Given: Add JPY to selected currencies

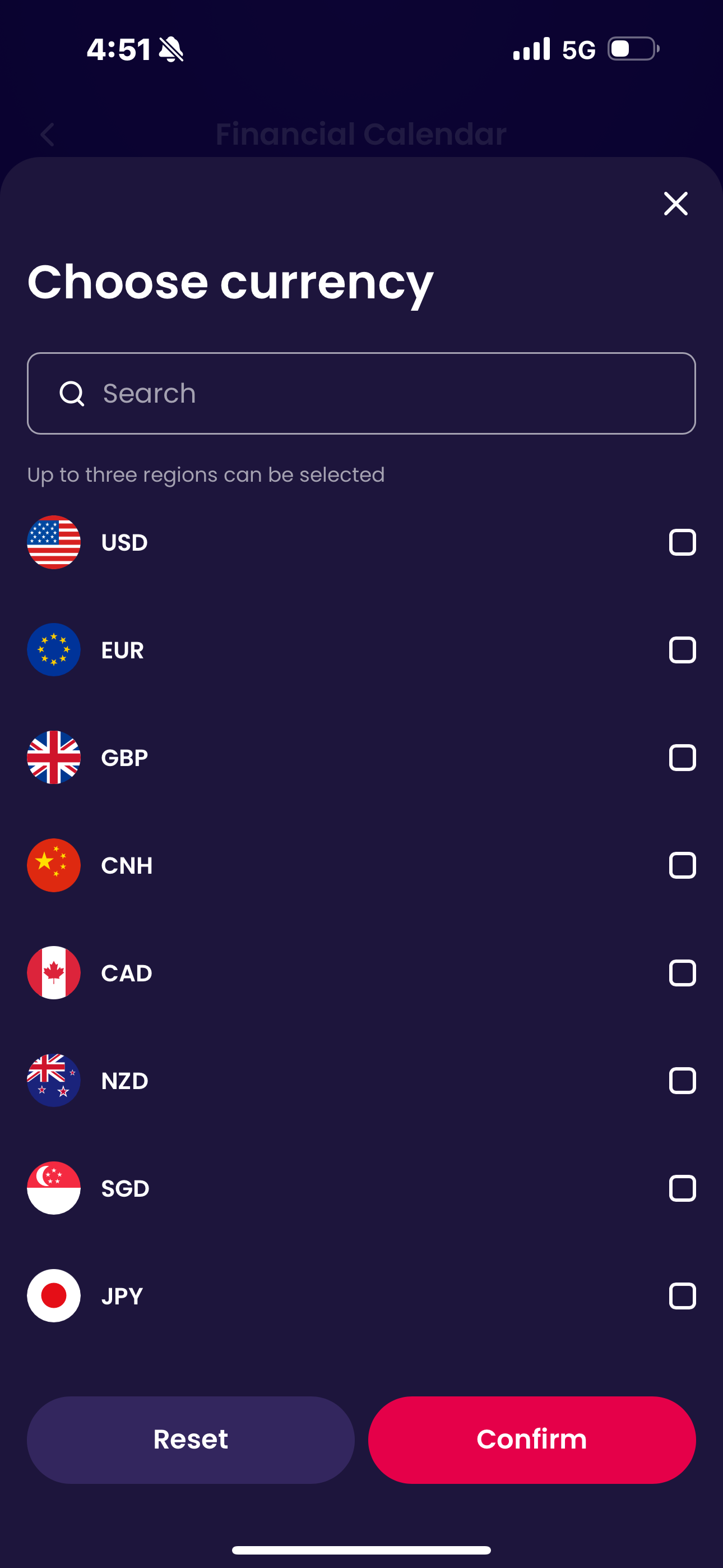Looking at the screenshot, I should 682,1296.
